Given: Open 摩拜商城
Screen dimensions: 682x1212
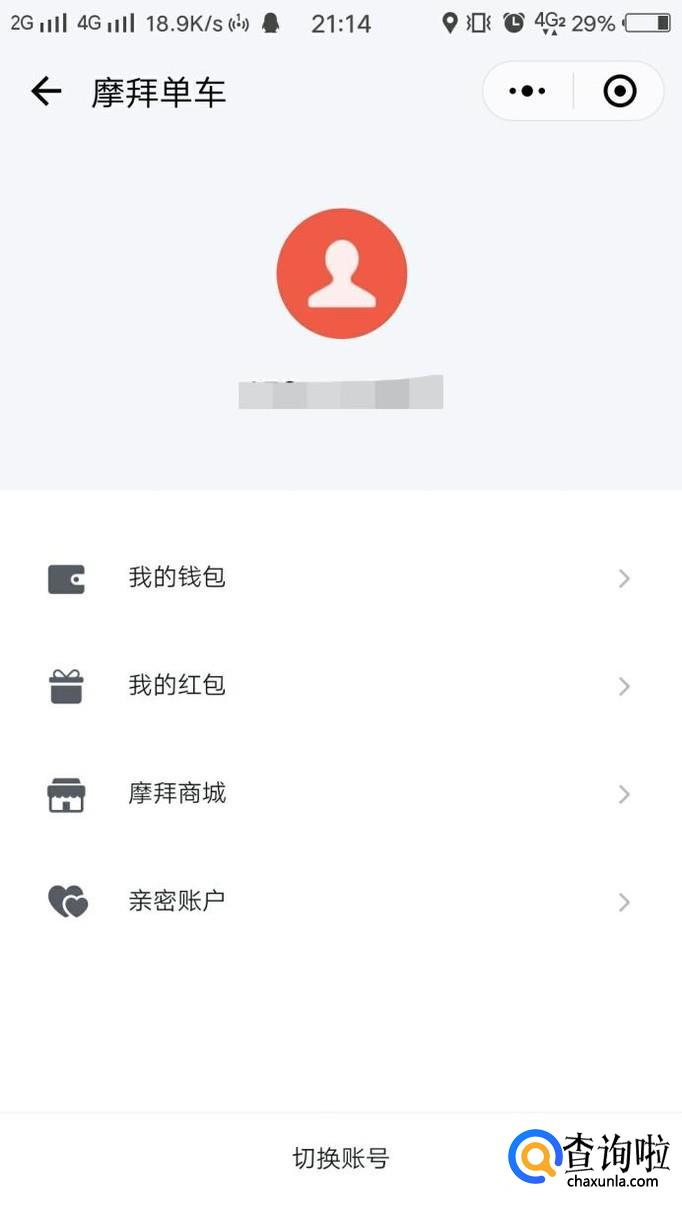Looking at the screenshot, I should tap(340, 794).
